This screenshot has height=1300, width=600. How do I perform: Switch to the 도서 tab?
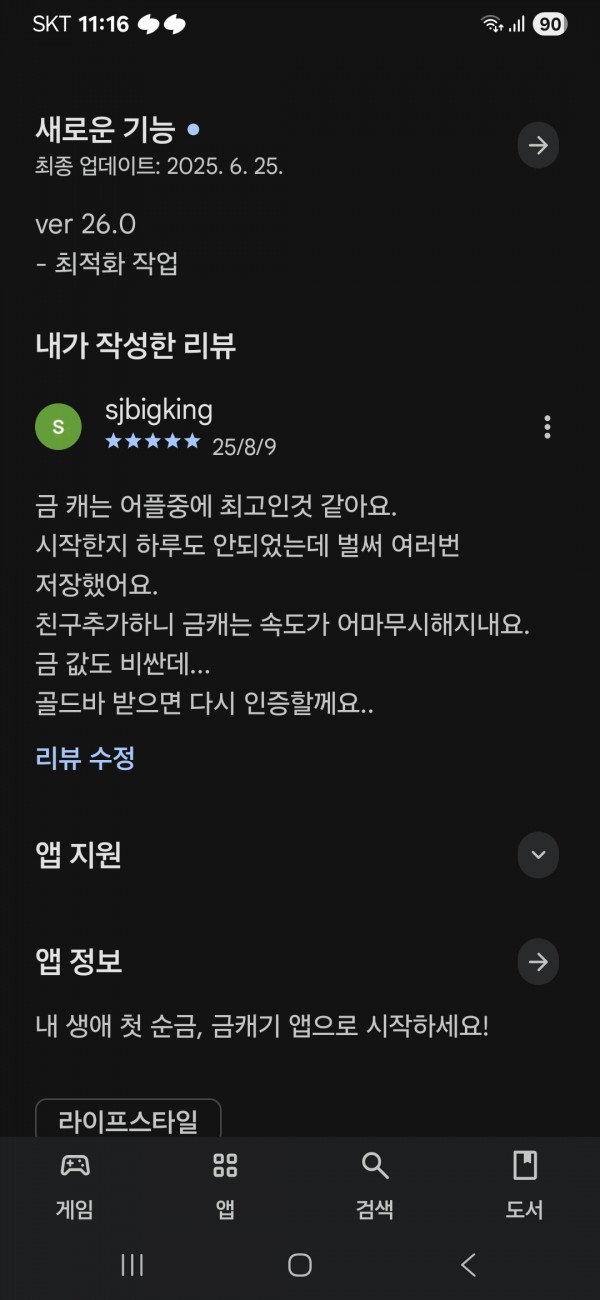(x=524, y=1185)
